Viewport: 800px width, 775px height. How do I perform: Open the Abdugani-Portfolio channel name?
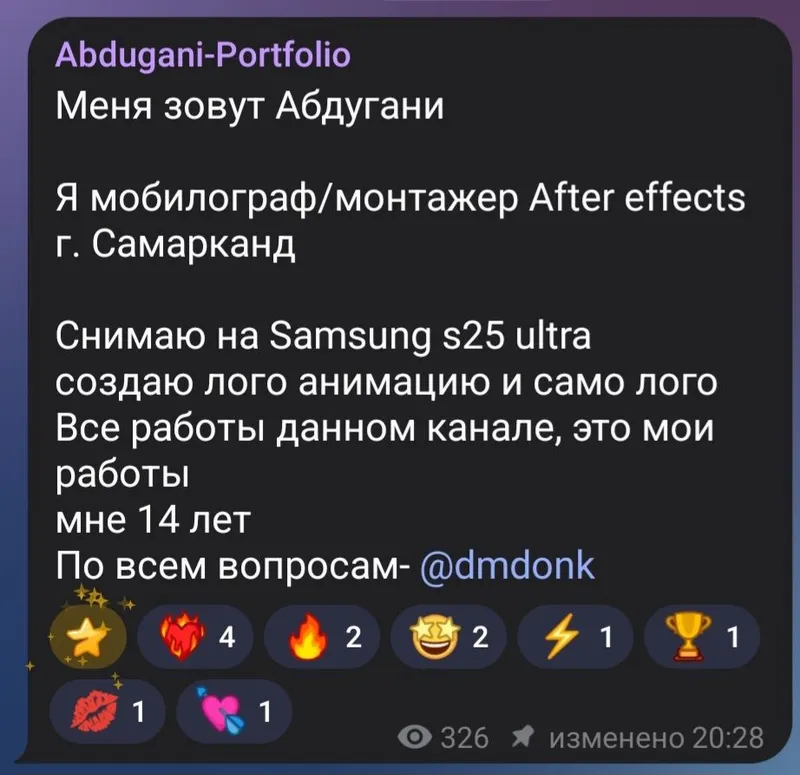click(203, 55)
